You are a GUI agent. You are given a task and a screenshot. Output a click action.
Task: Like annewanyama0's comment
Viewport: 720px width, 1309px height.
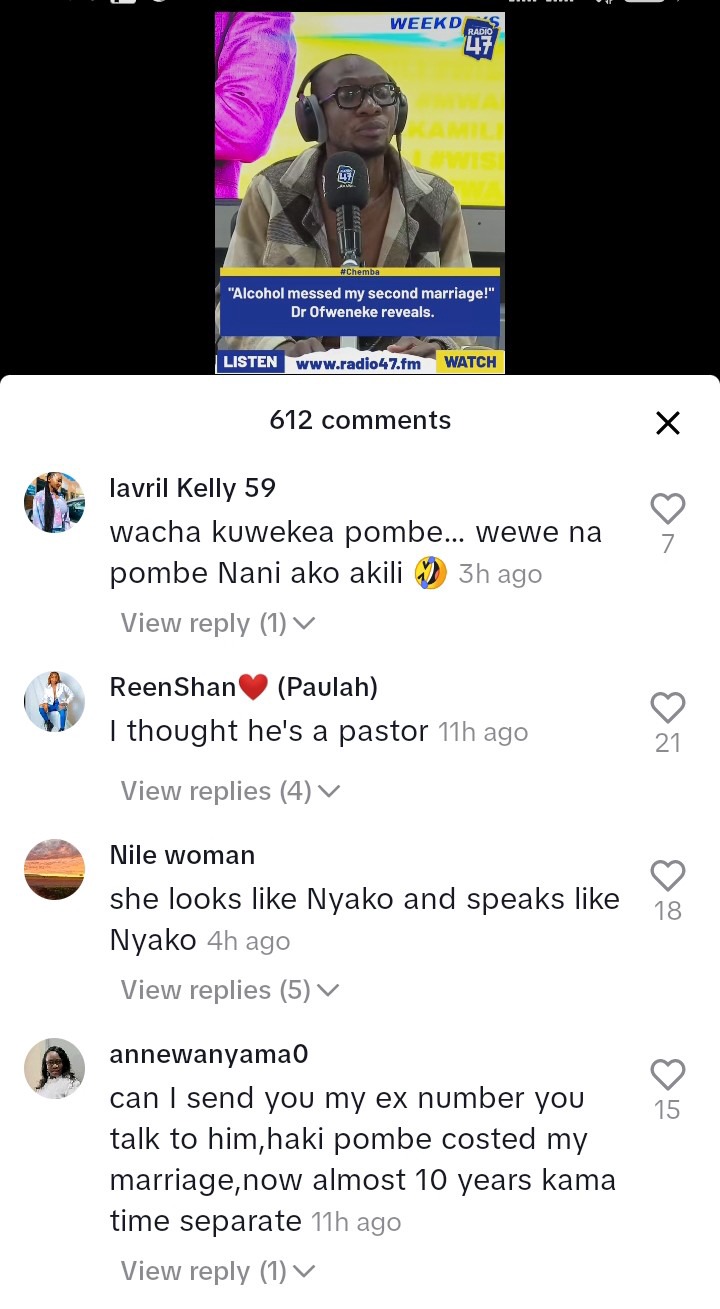click(668, 1075)
